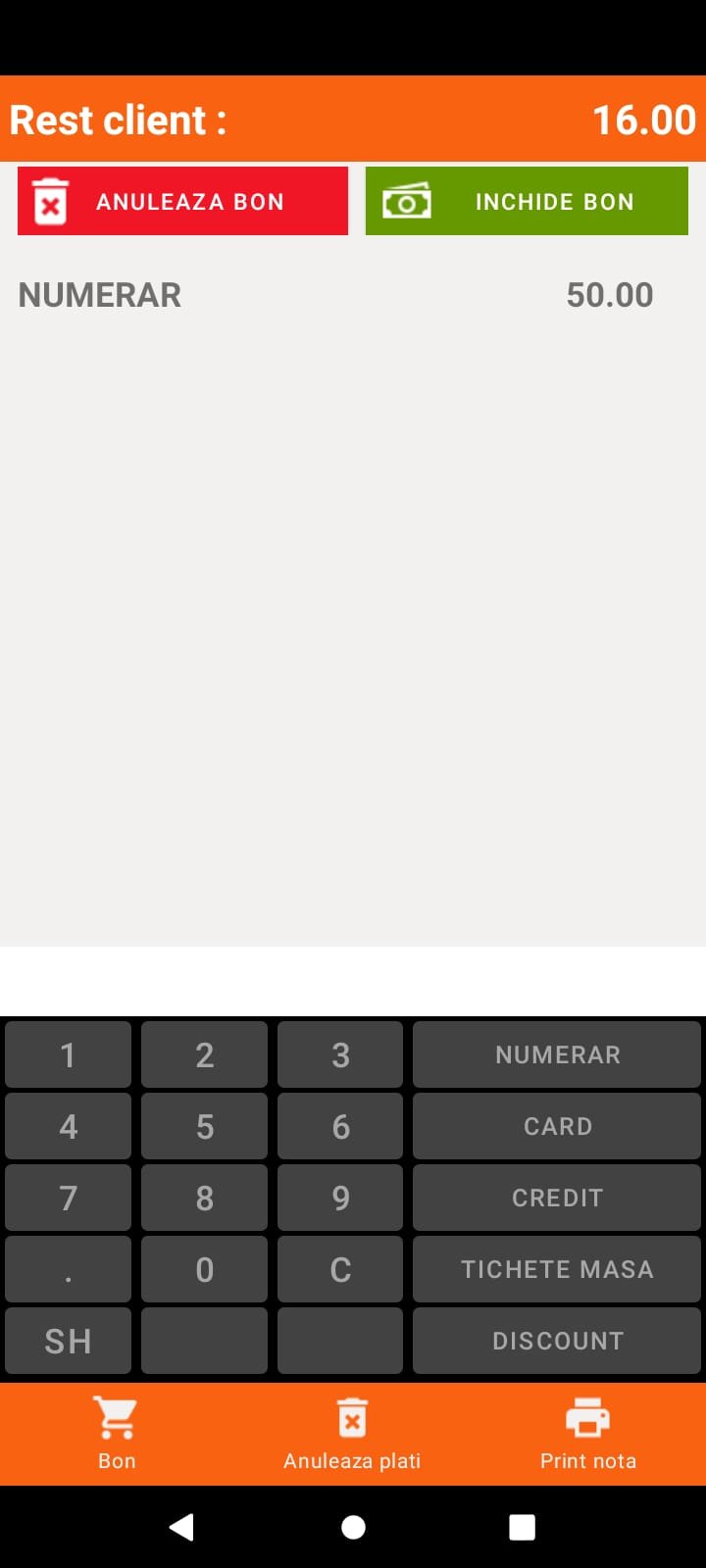Enter the decimal point key
Screen dimensions: 706x1568
(x=68, y=1269)
